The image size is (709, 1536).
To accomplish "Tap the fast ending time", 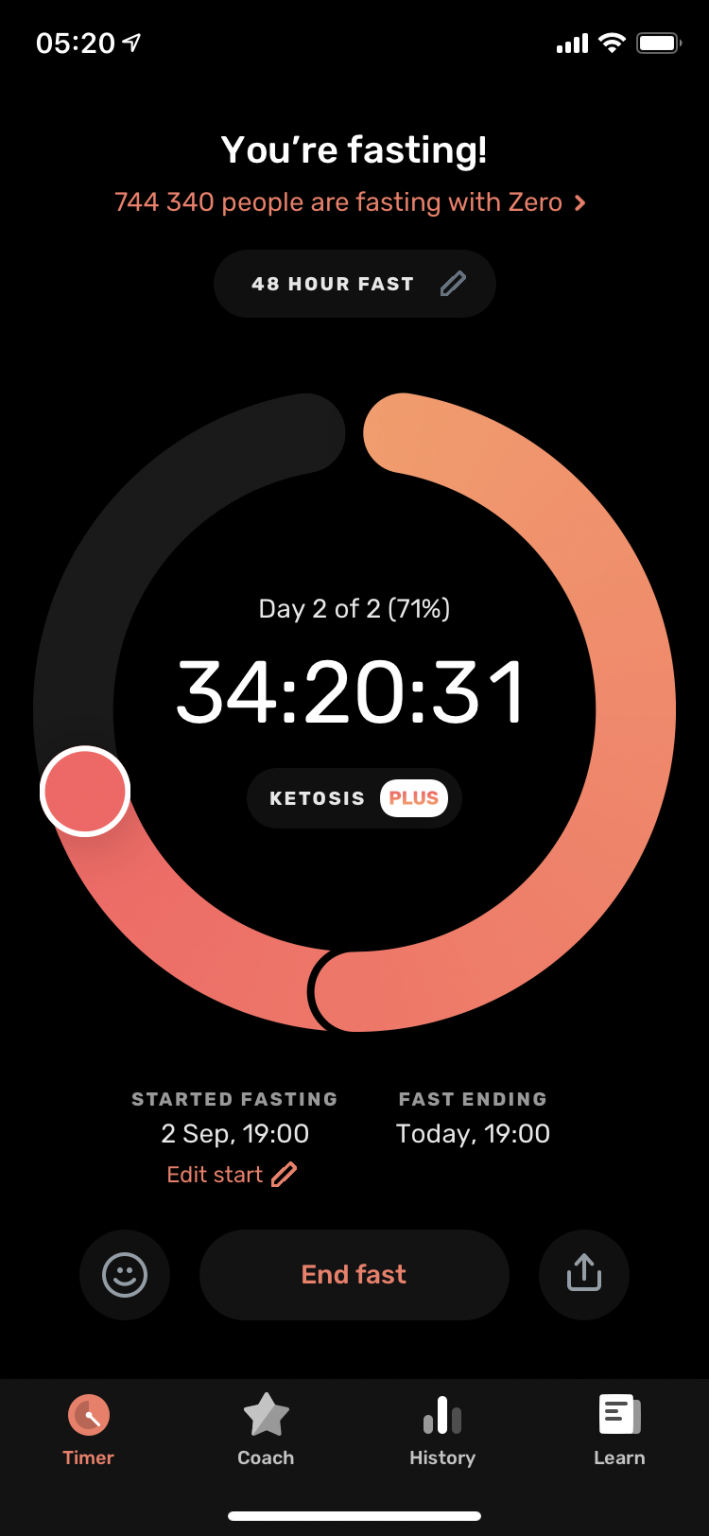I will click(x=473, y=1133).
